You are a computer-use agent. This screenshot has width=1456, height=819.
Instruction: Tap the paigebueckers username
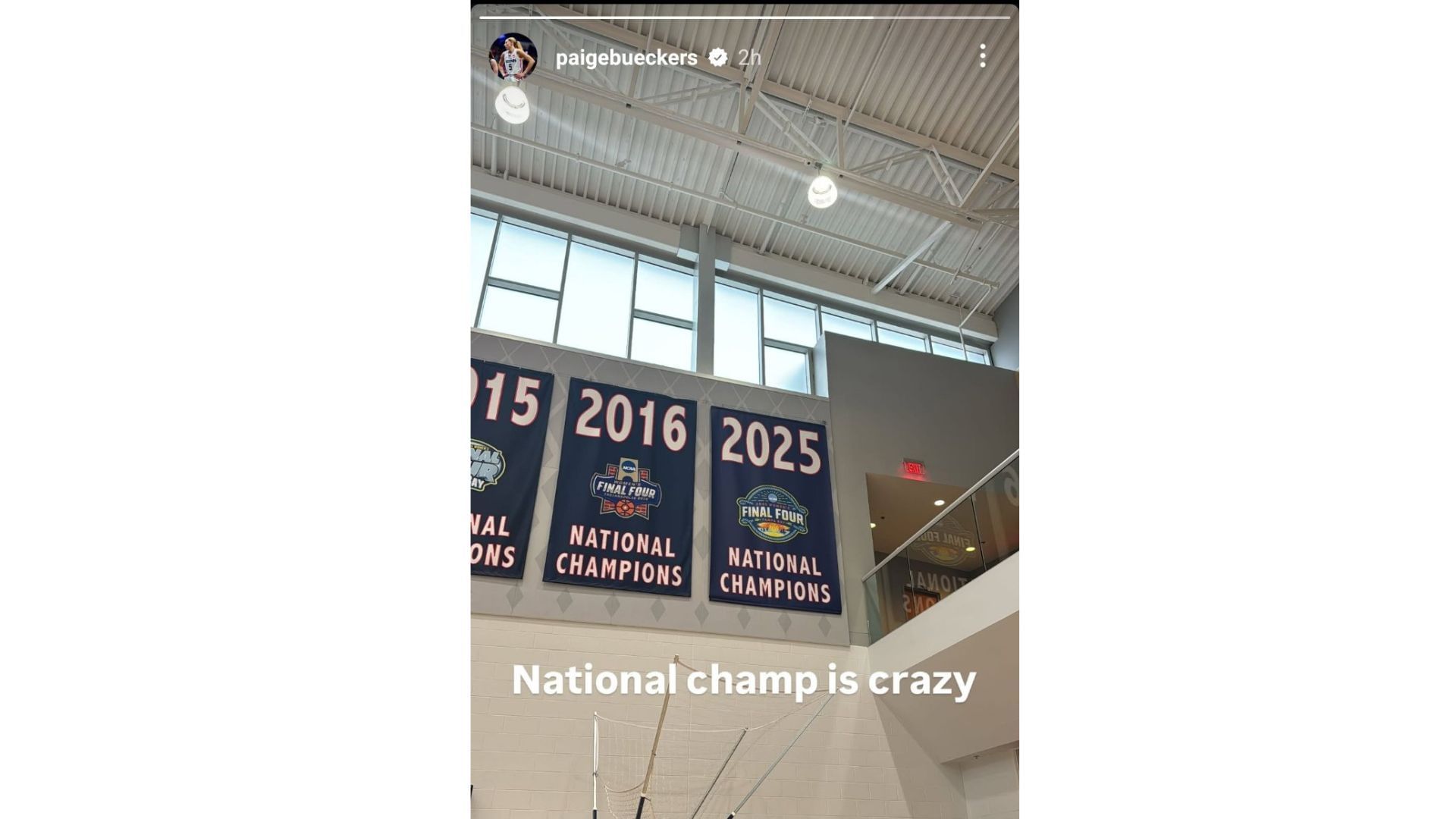pyautogui.click(x=626, y=58)
